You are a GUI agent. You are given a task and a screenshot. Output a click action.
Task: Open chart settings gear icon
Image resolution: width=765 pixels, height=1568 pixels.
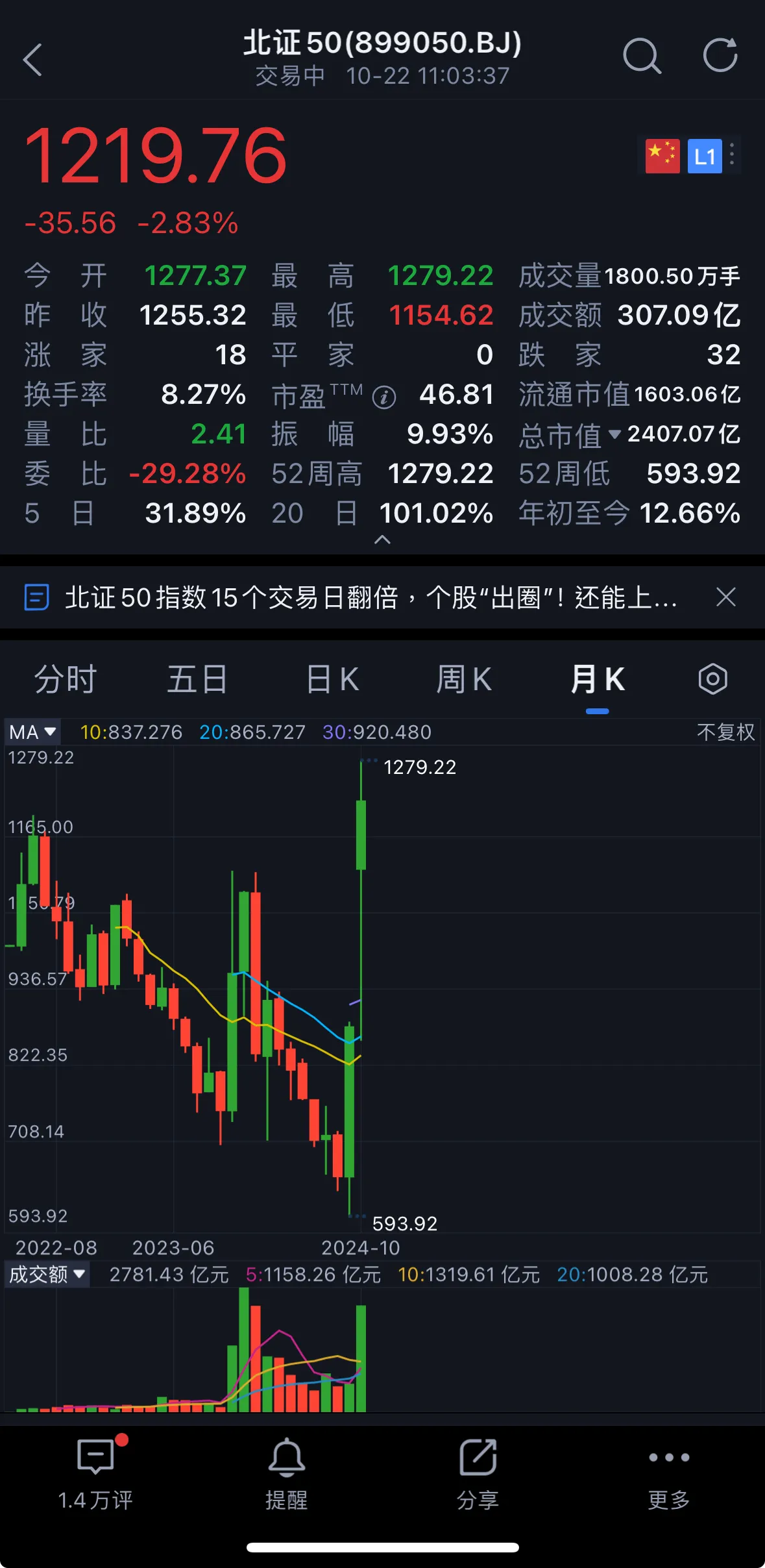coord(712,679)
